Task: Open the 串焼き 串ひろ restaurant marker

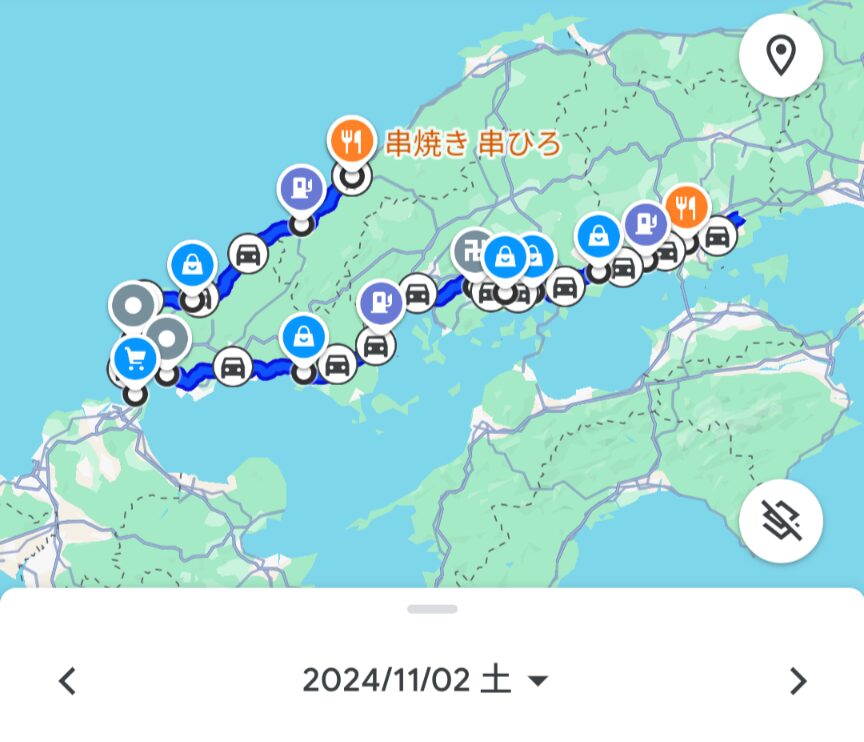Action: point(350,143)
